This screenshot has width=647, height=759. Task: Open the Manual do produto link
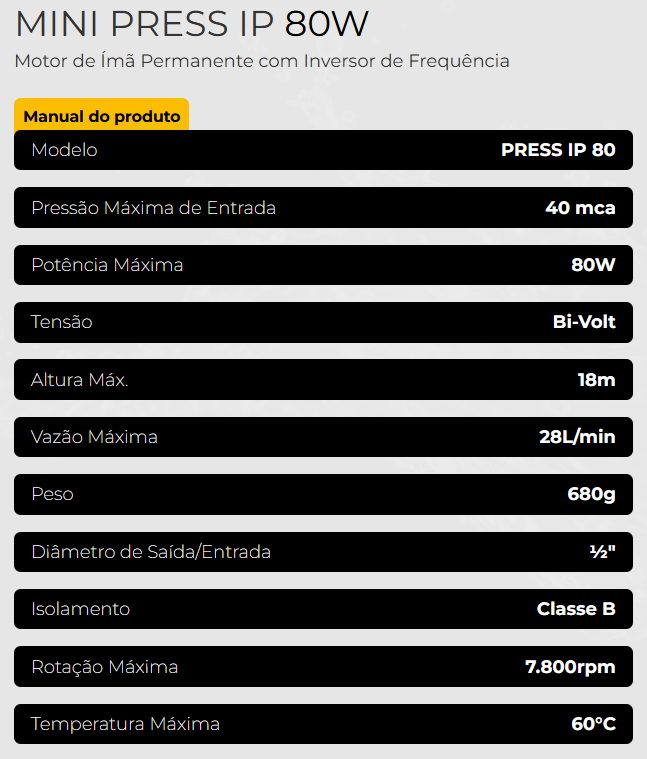[102, 116]
